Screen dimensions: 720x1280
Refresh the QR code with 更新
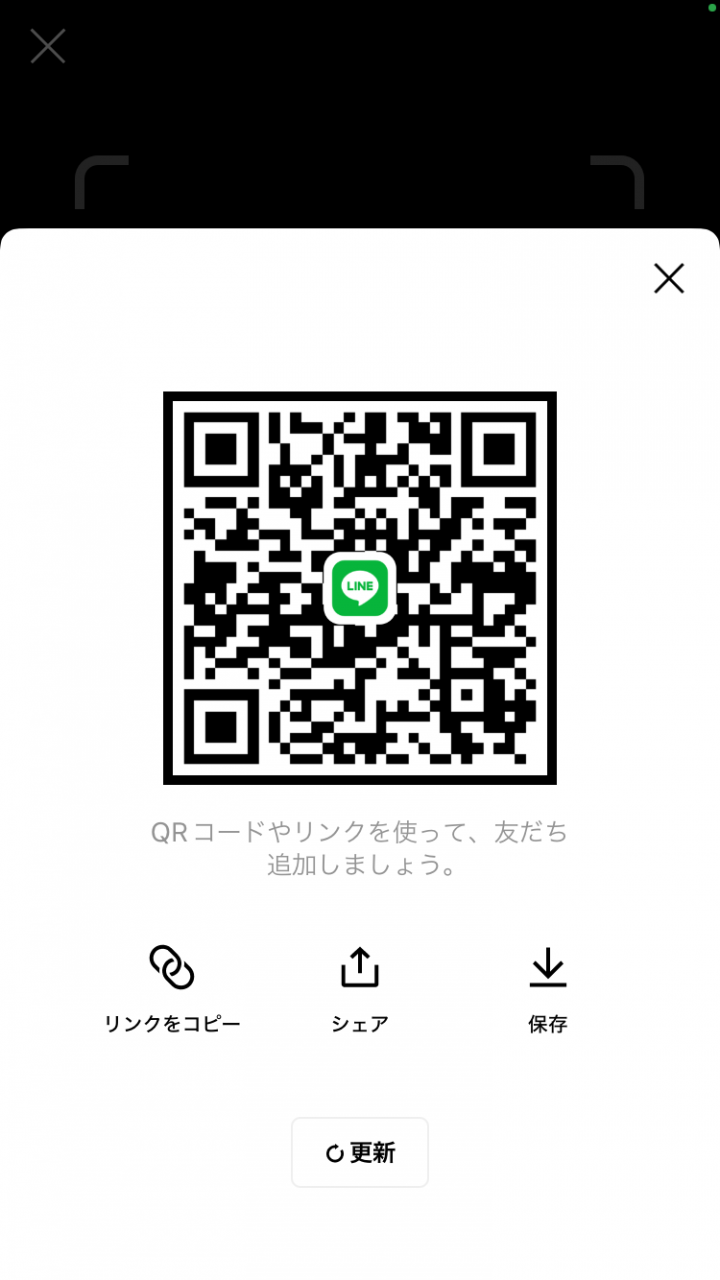click(x=360, y=1152)
